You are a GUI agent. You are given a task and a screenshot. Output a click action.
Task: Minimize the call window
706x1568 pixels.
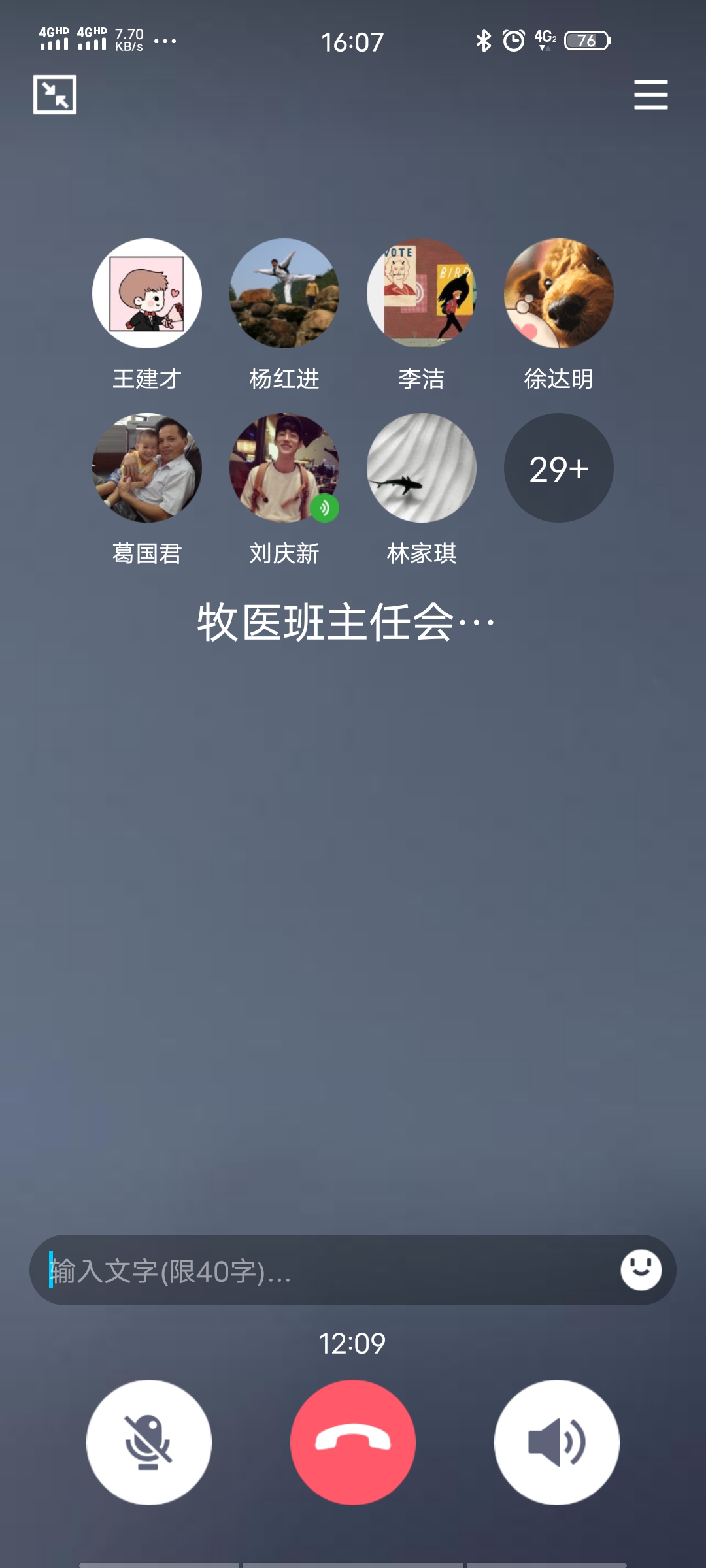[x=55, y=95]
